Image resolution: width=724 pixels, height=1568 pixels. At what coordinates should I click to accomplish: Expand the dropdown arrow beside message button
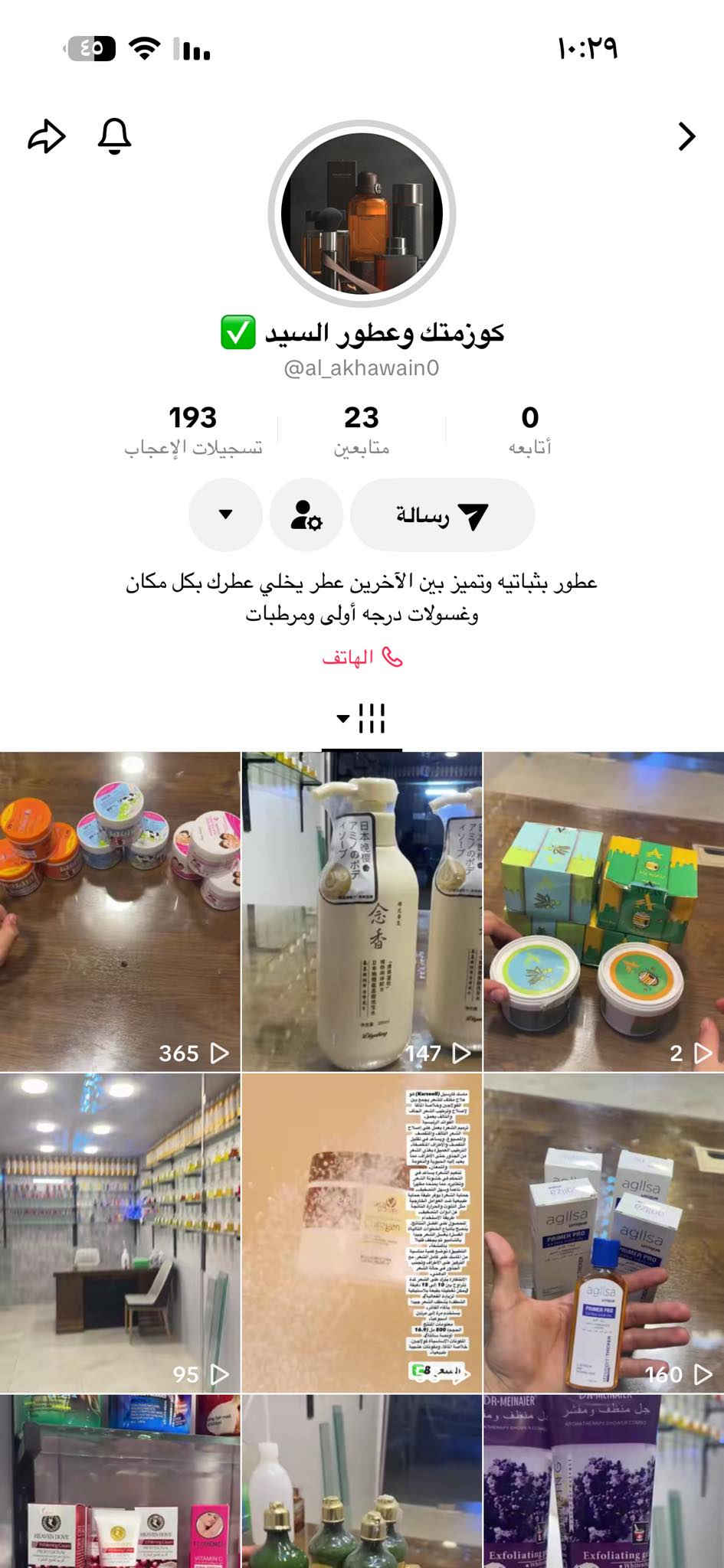pos(225,515)
